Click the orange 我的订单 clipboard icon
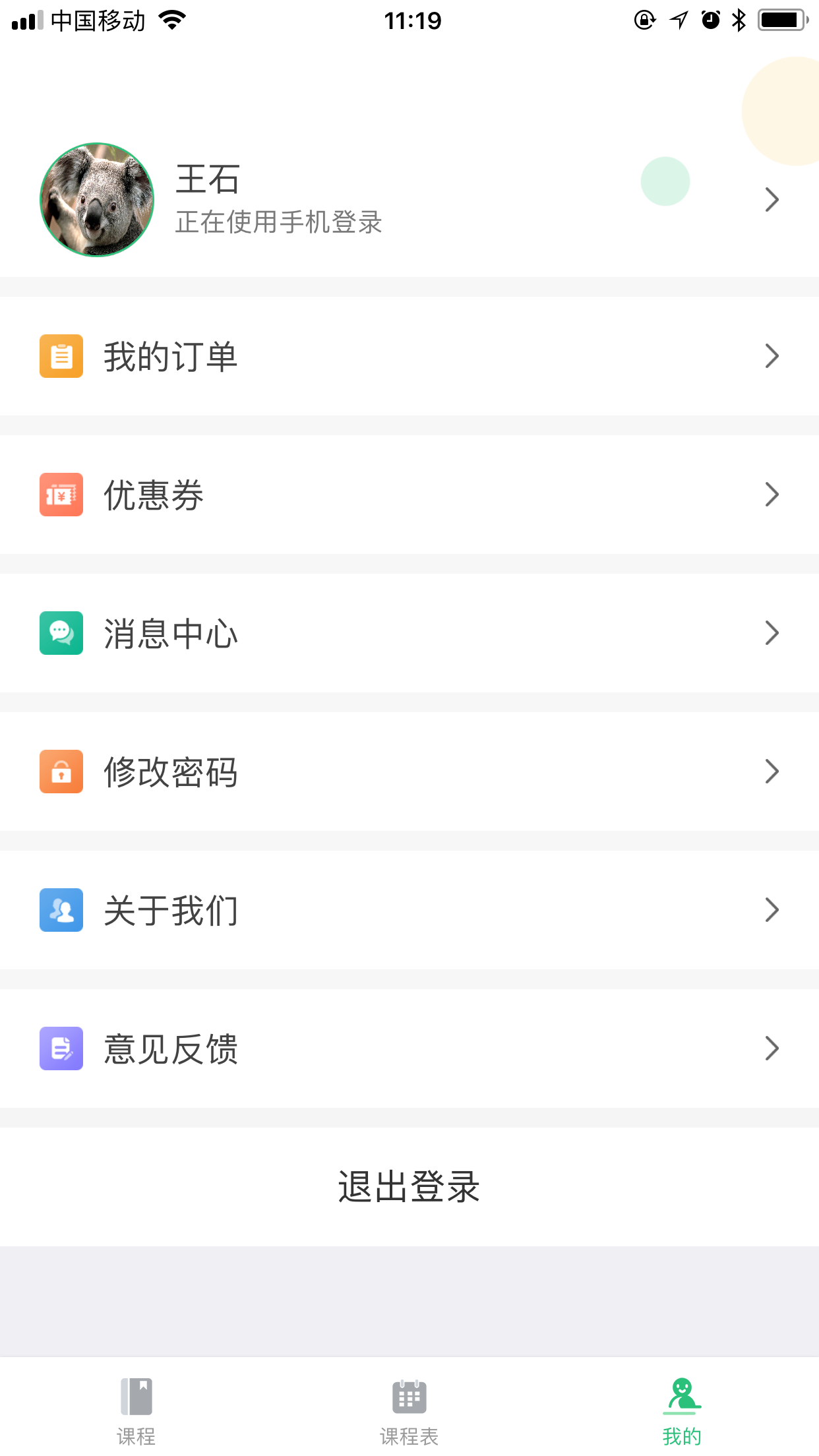819x1456 pixels. 61,355
